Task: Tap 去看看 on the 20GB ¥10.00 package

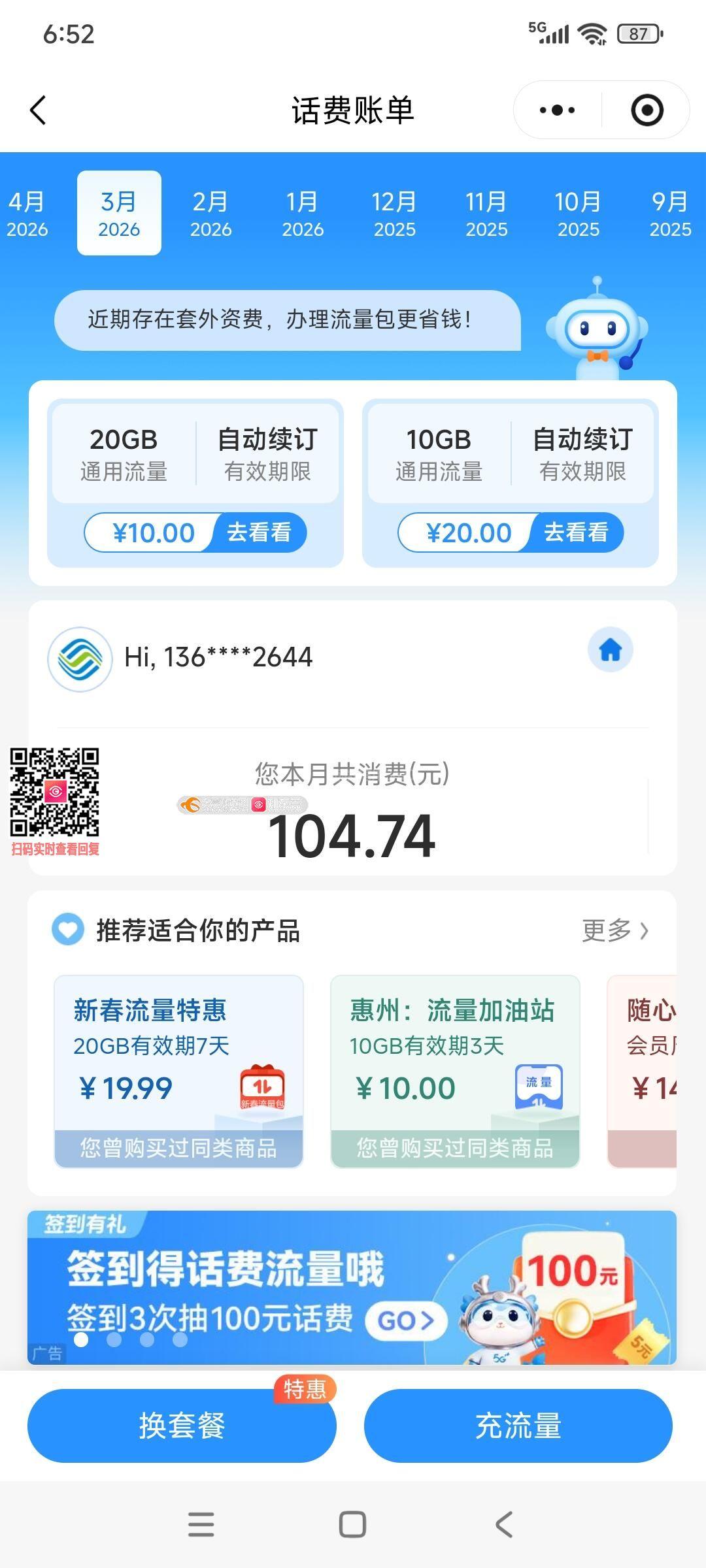Action: (x=259, y=532)
